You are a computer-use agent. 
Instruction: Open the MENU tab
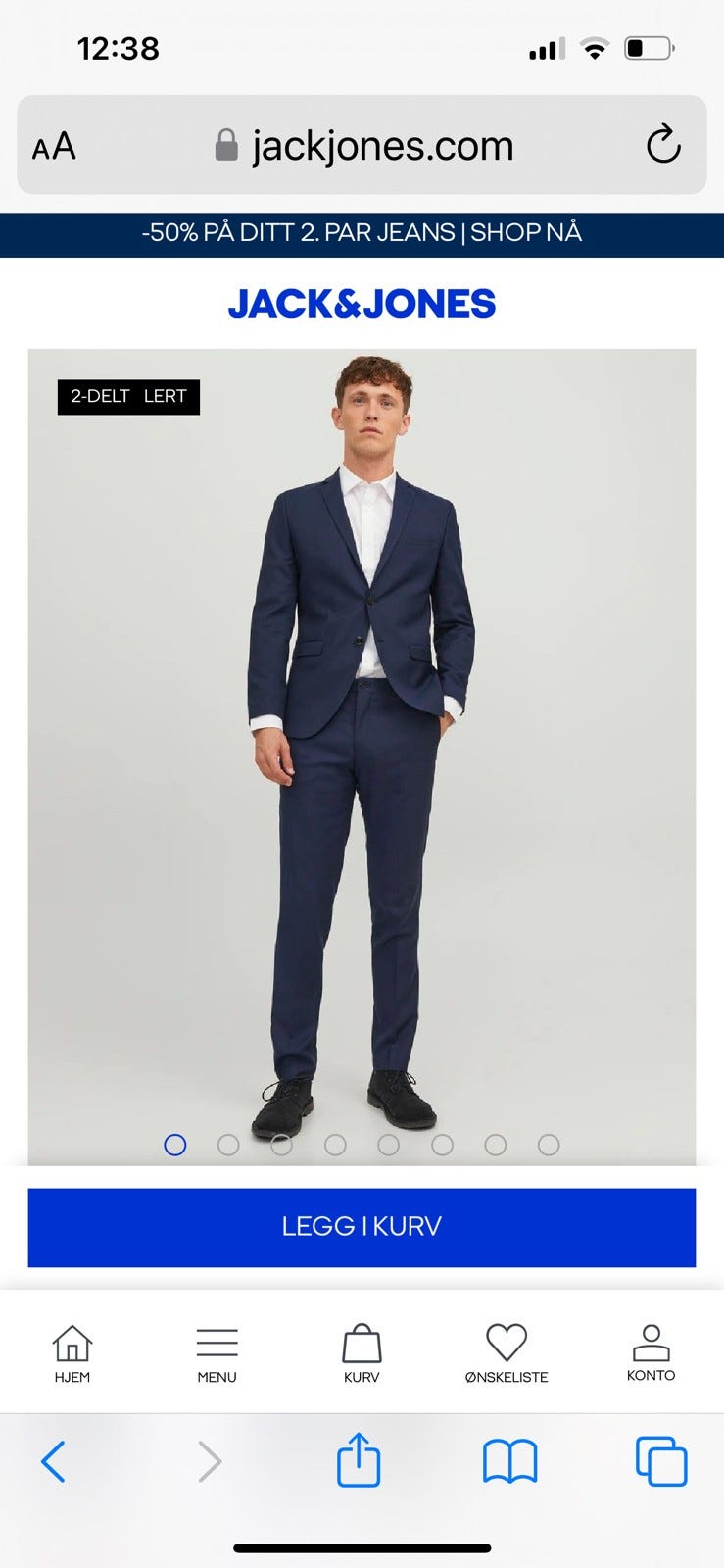217,1353
